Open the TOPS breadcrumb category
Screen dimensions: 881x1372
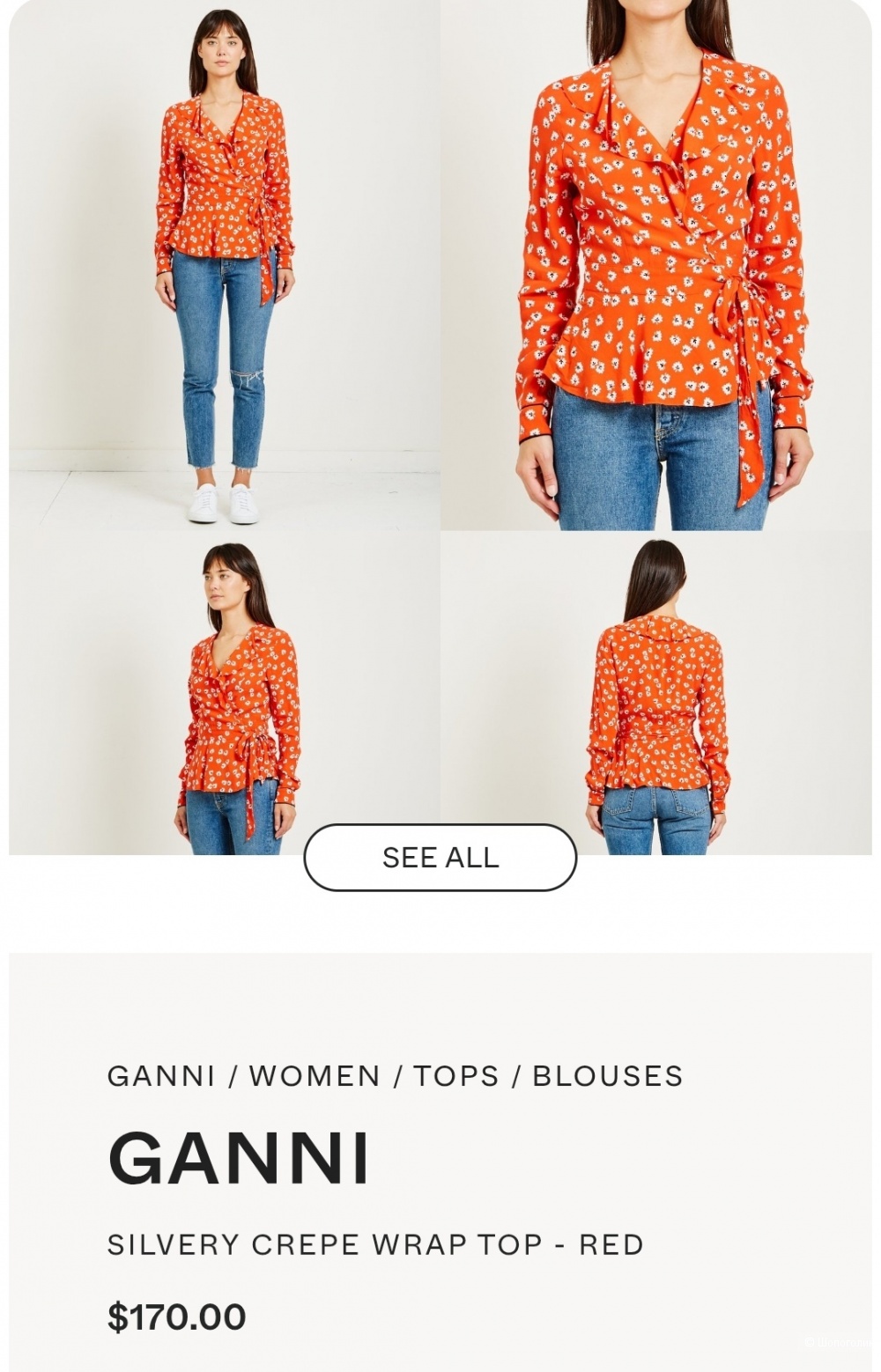456,1075
